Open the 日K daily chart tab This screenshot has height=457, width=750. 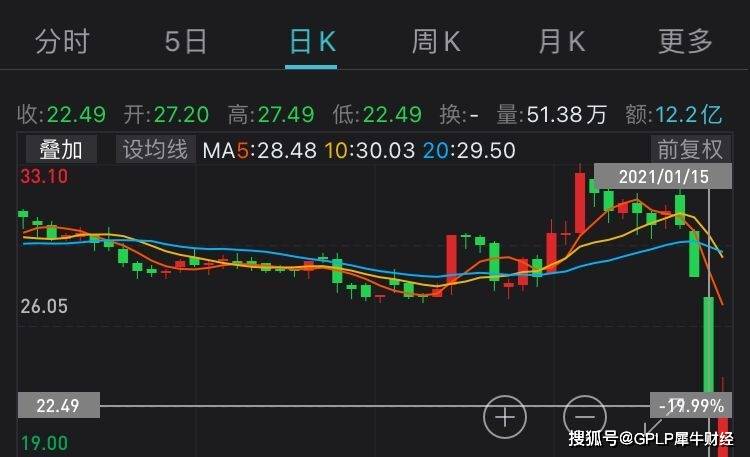(311, 42)
